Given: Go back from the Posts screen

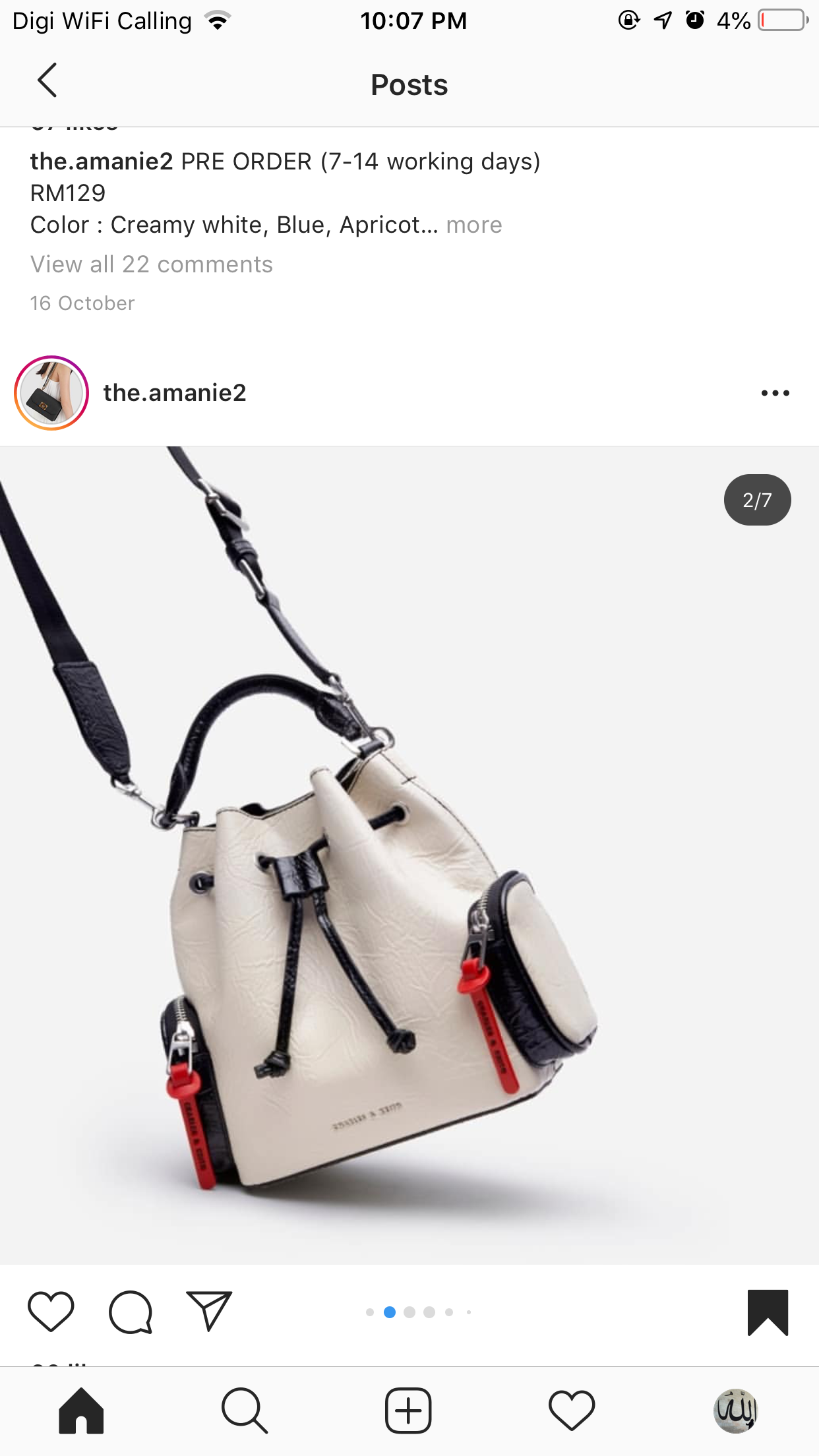Looking at the screenshot, I should (x=47, y=81).
